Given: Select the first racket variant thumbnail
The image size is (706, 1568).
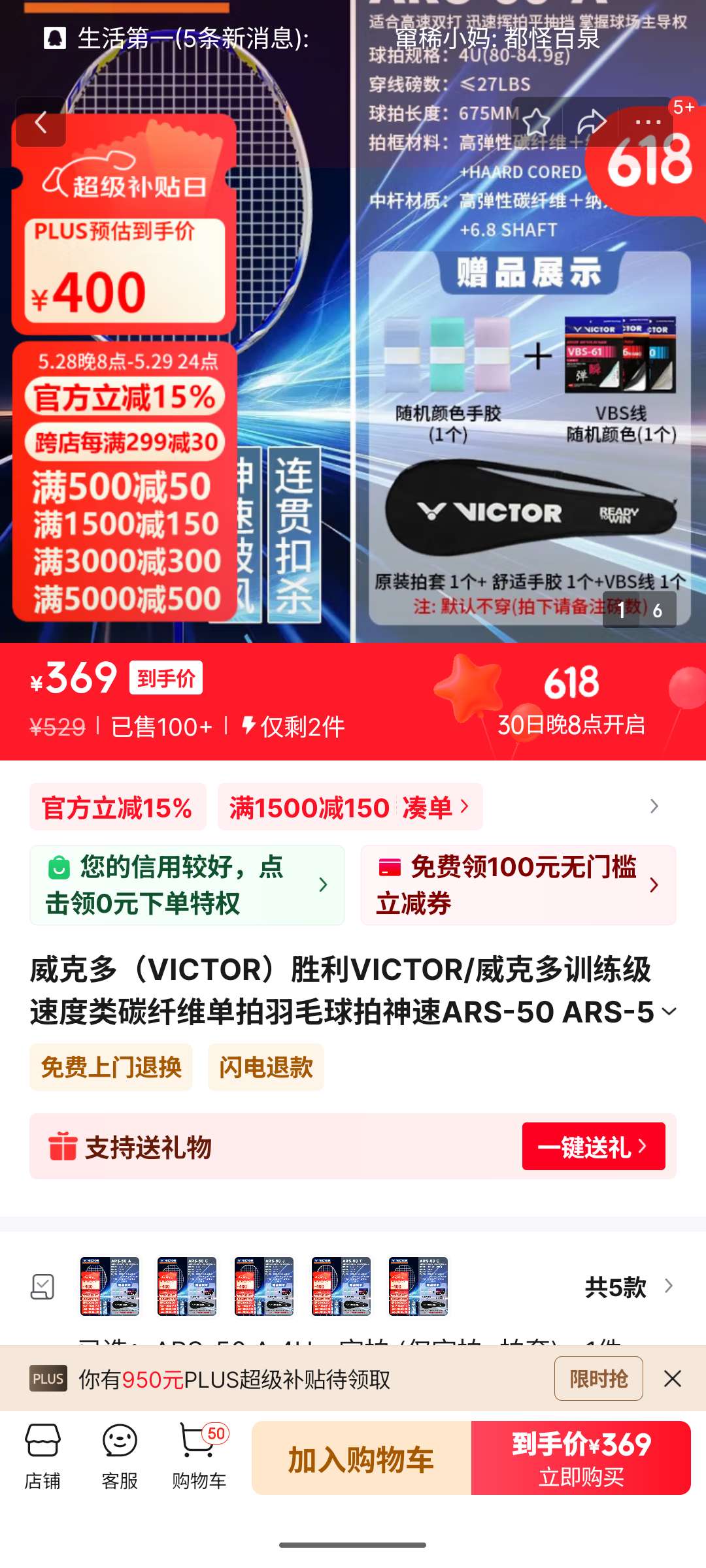Looking at the screenshot, I should (110, 1286).
